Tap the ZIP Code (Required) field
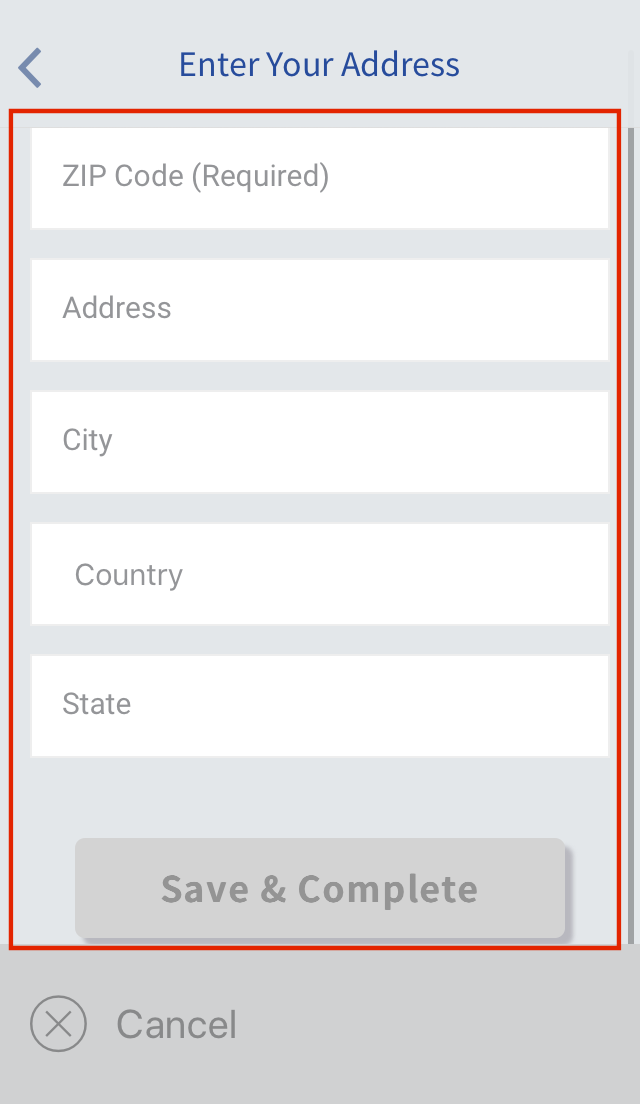640x1104 pixels. 320,177
